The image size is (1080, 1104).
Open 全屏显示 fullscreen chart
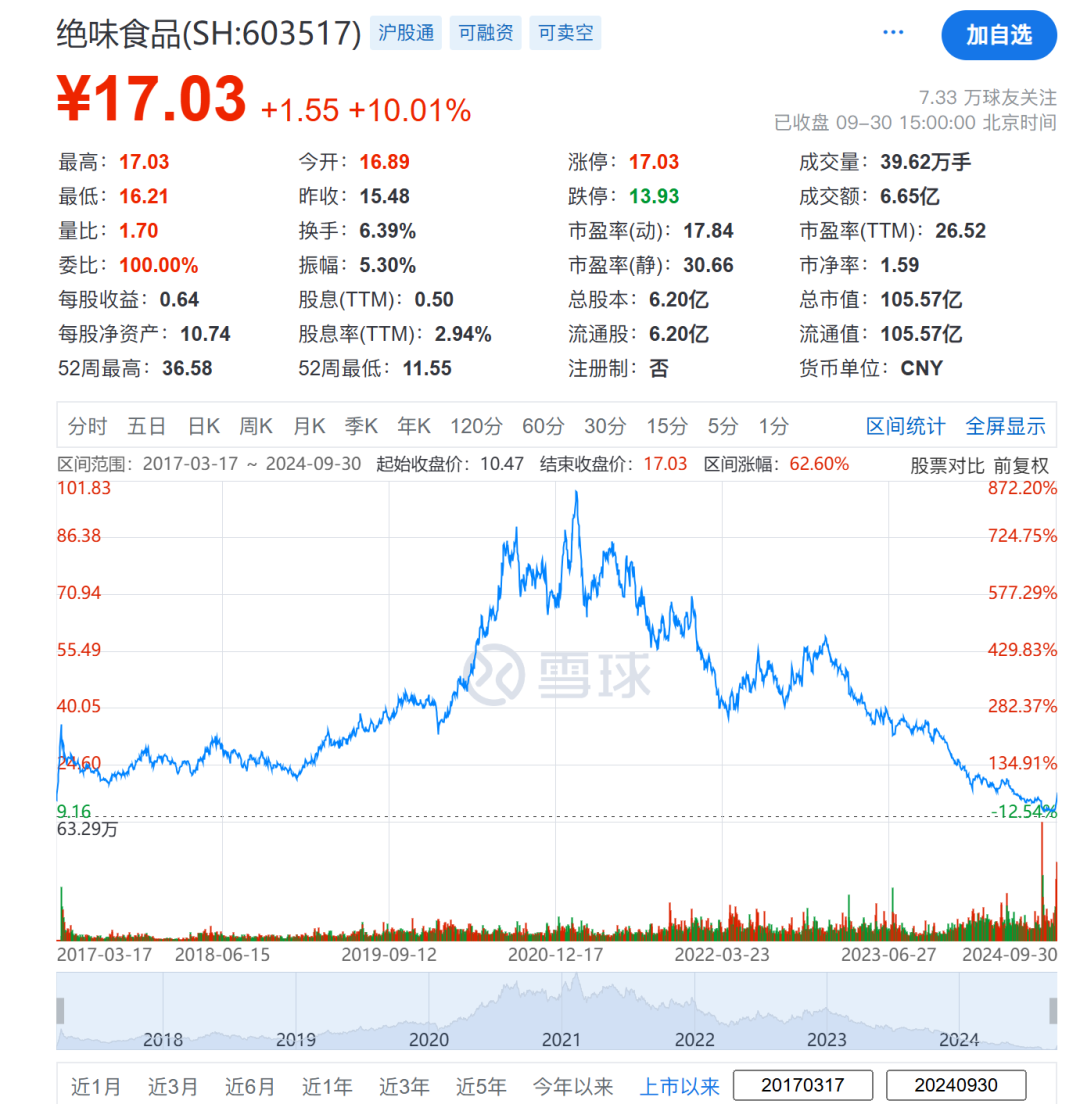click(1005, 426)
